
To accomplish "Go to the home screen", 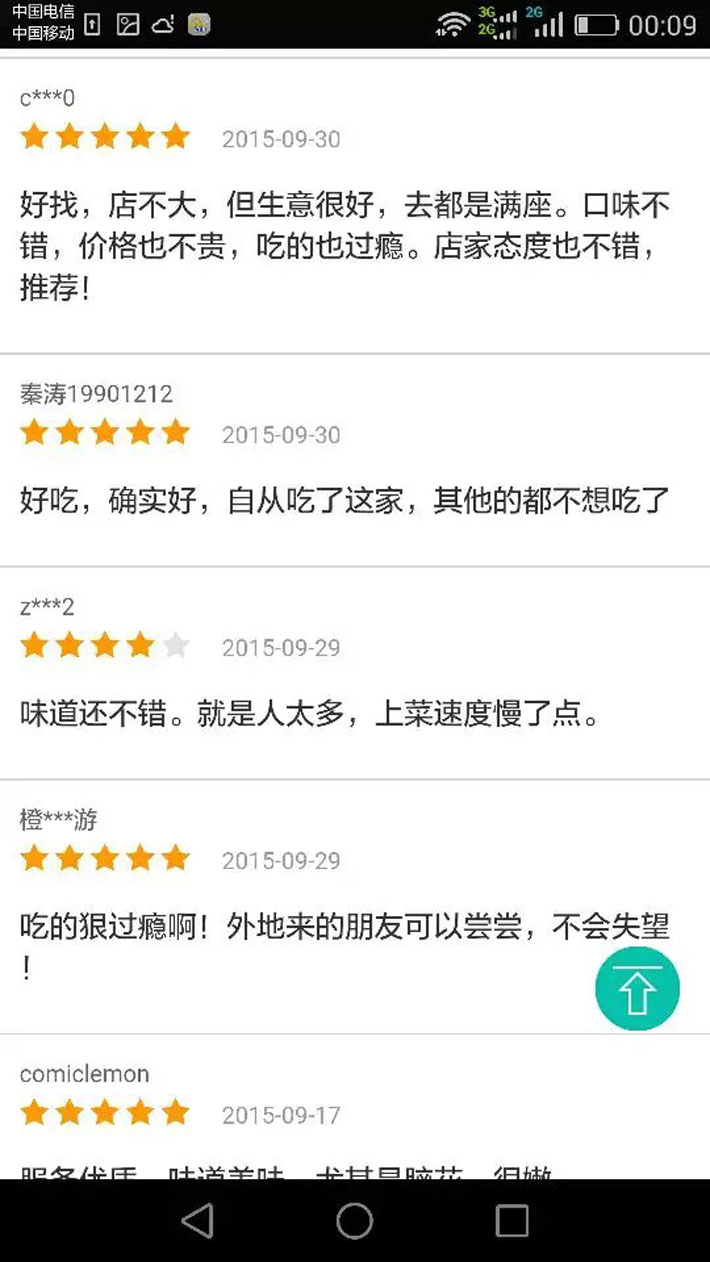I will (354, 1220).
